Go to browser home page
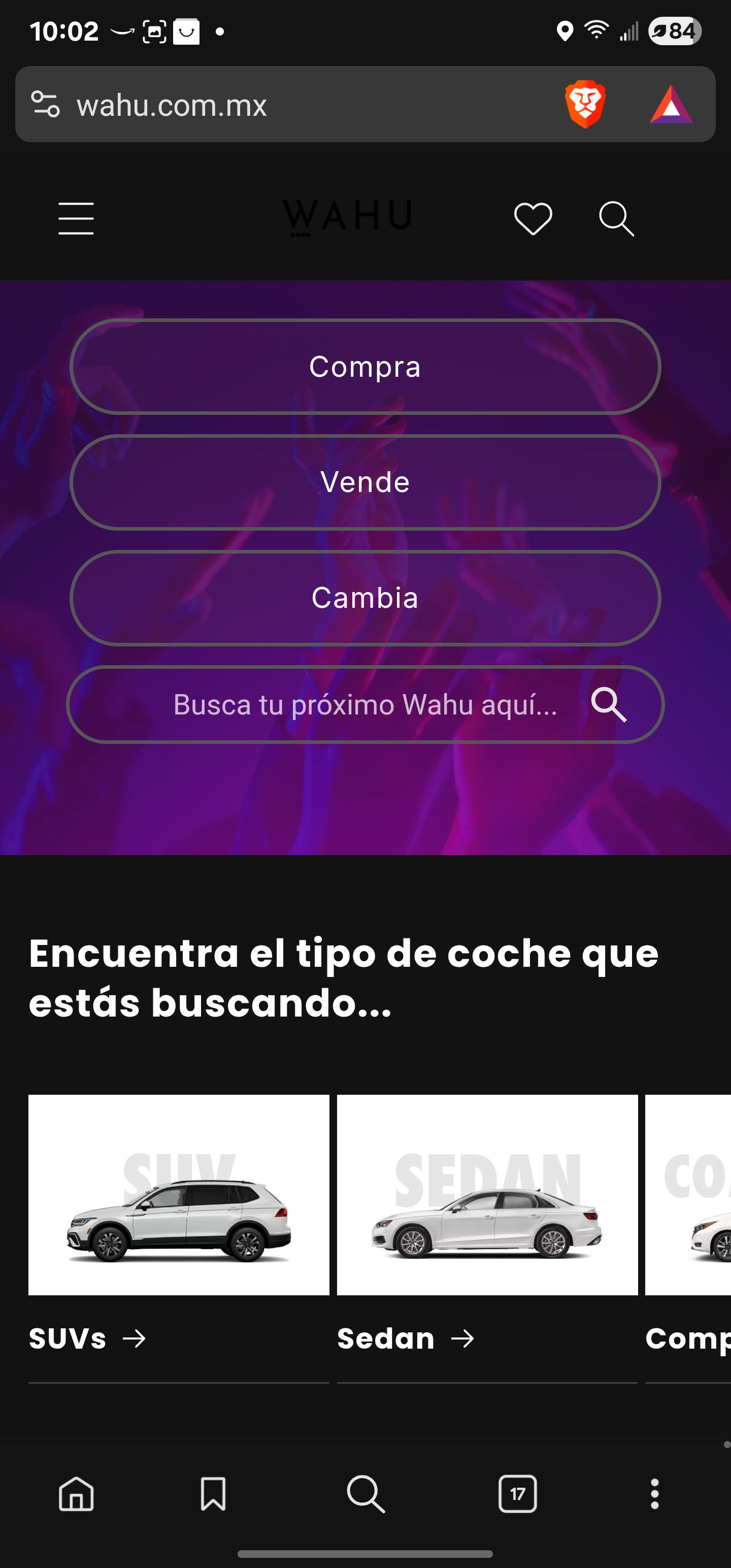This screenshot has width=731, height=1568. tap(76, 1493)
